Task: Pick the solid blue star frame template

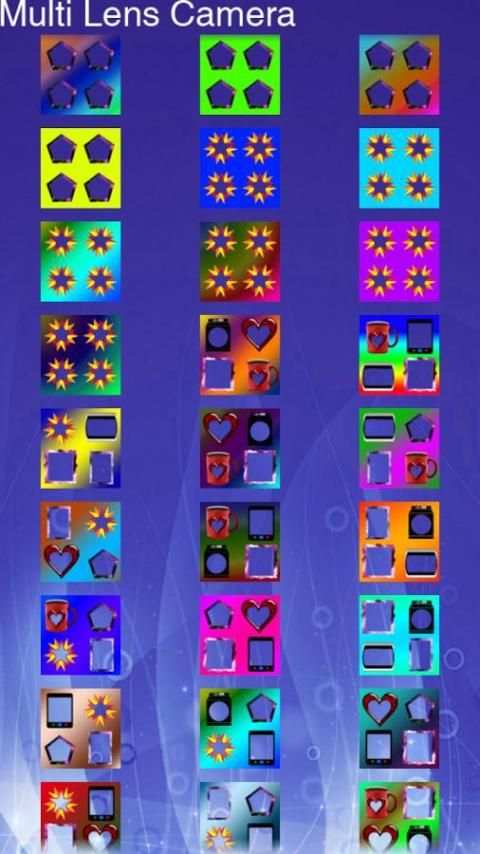Action: [x=240, y=168]
